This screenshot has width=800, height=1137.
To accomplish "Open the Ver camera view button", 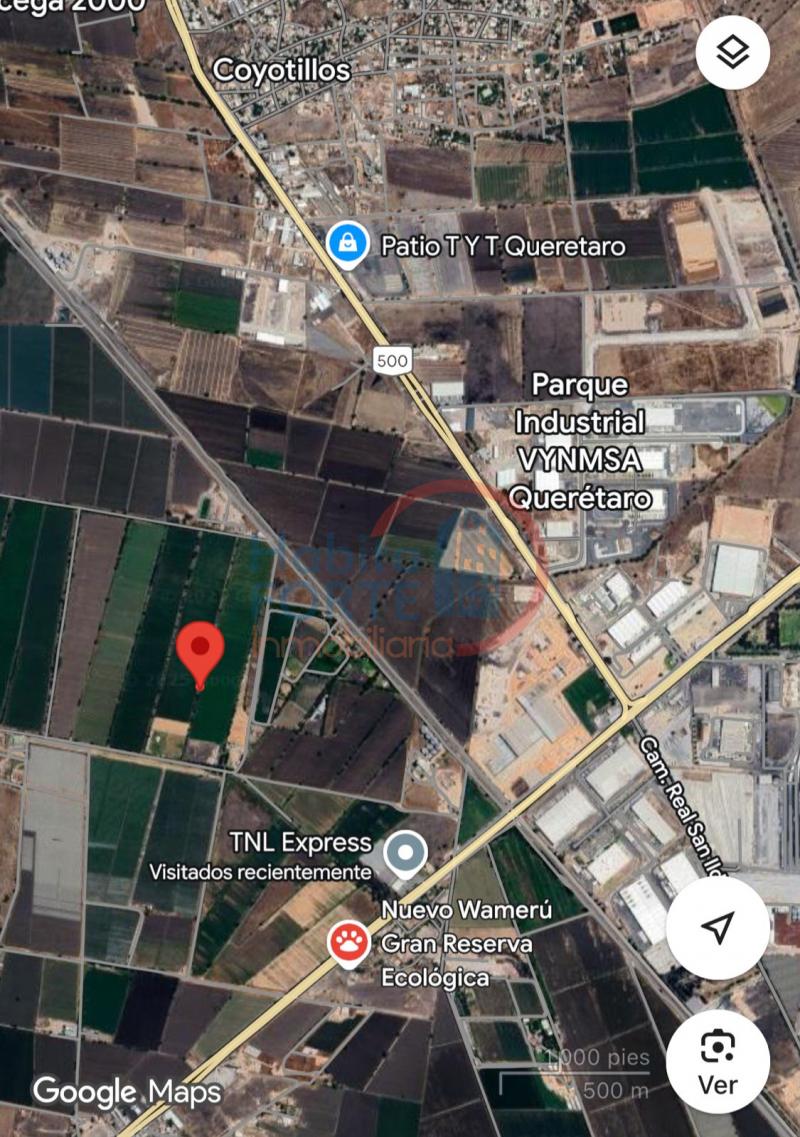I will [717, 1061].
